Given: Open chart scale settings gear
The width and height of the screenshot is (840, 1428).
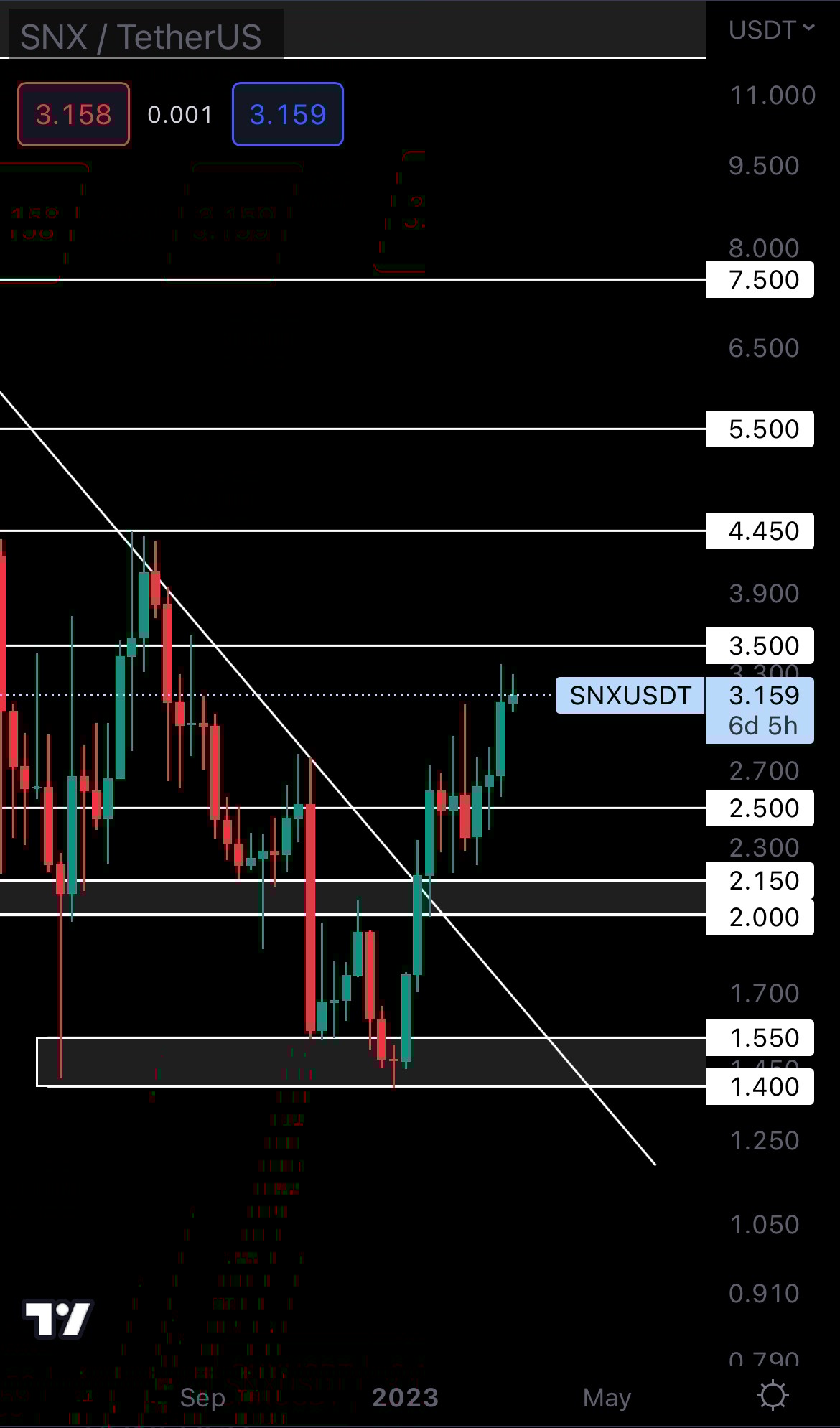Looking at the screenshot, I should click(x=773, y=1396).
